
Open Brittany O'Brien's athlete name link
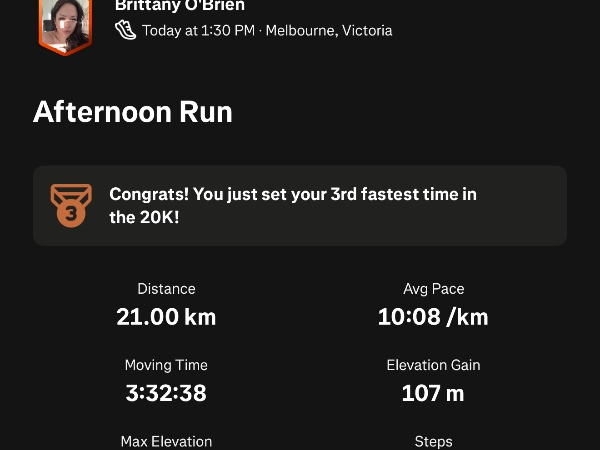tap(179, 6)
